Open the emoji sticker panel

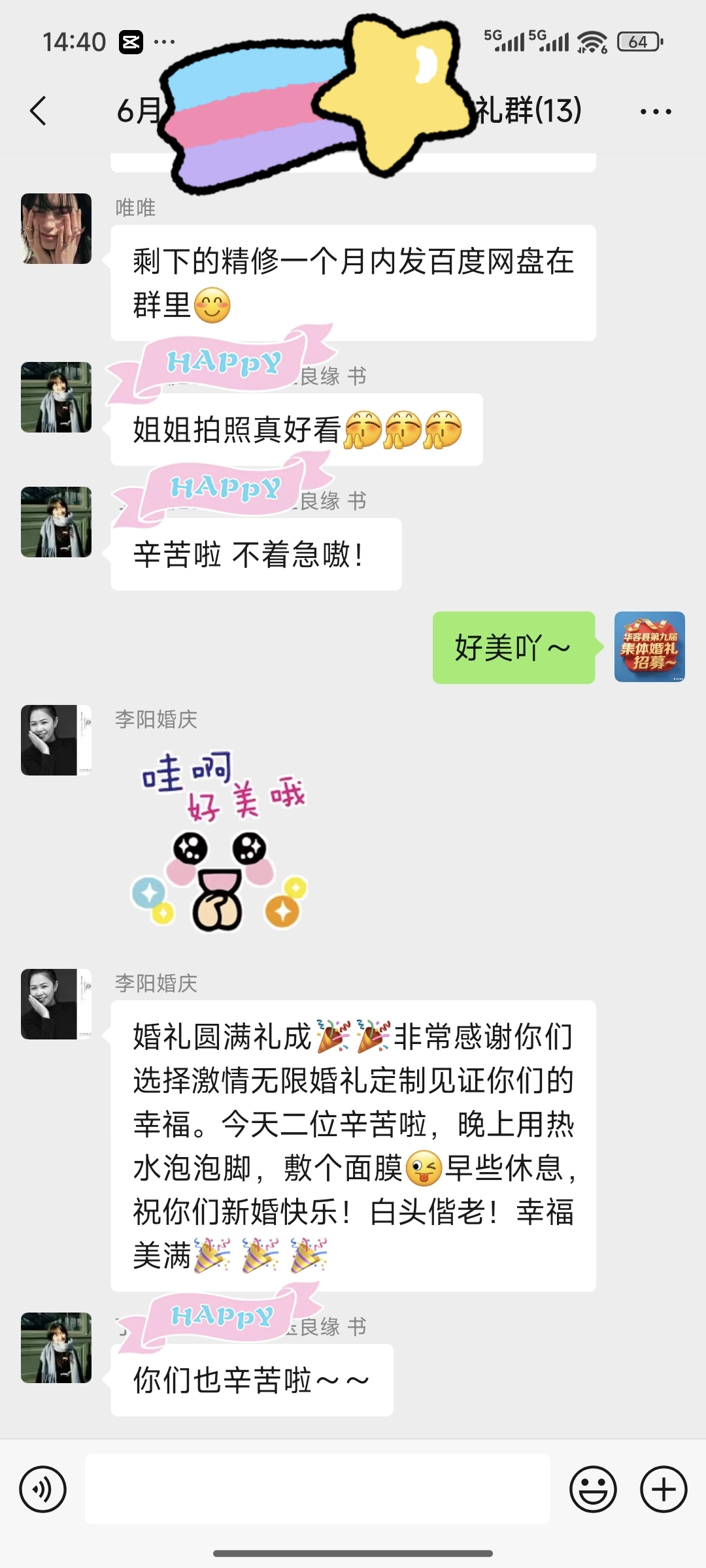coord(593,1489)
